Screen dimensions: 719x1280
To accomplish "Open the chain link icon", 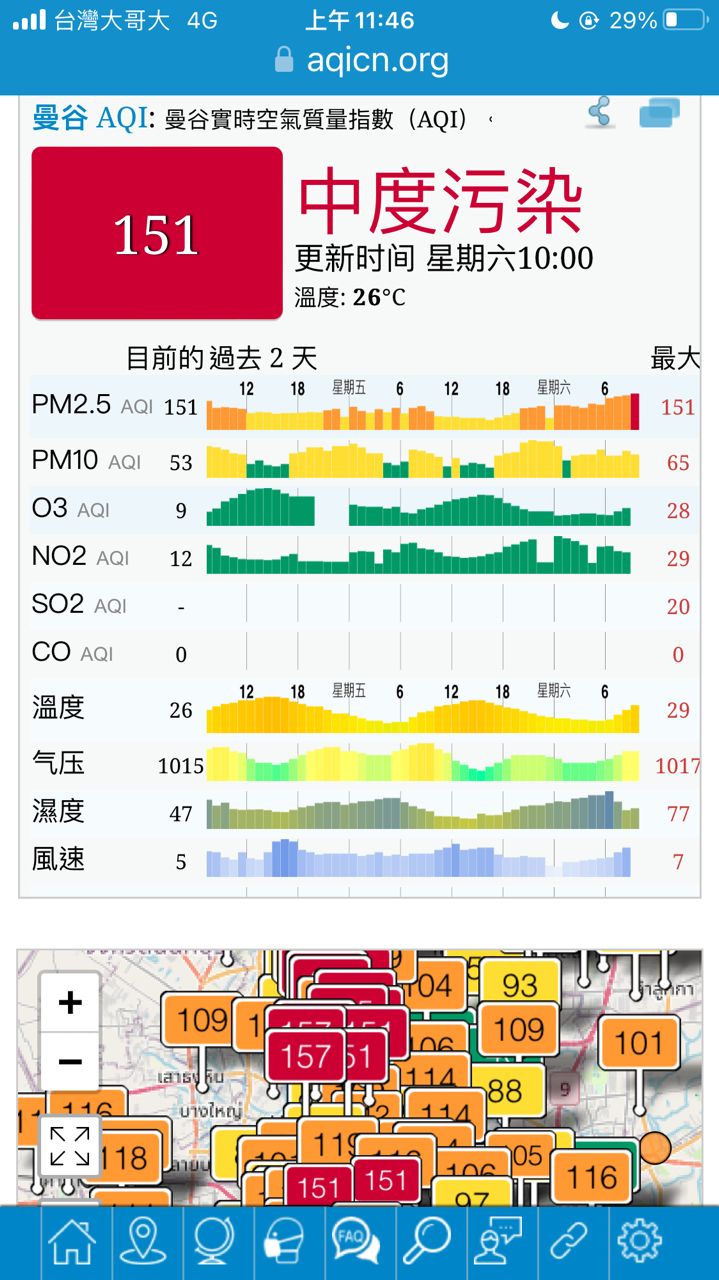I will click(569, 1242).
